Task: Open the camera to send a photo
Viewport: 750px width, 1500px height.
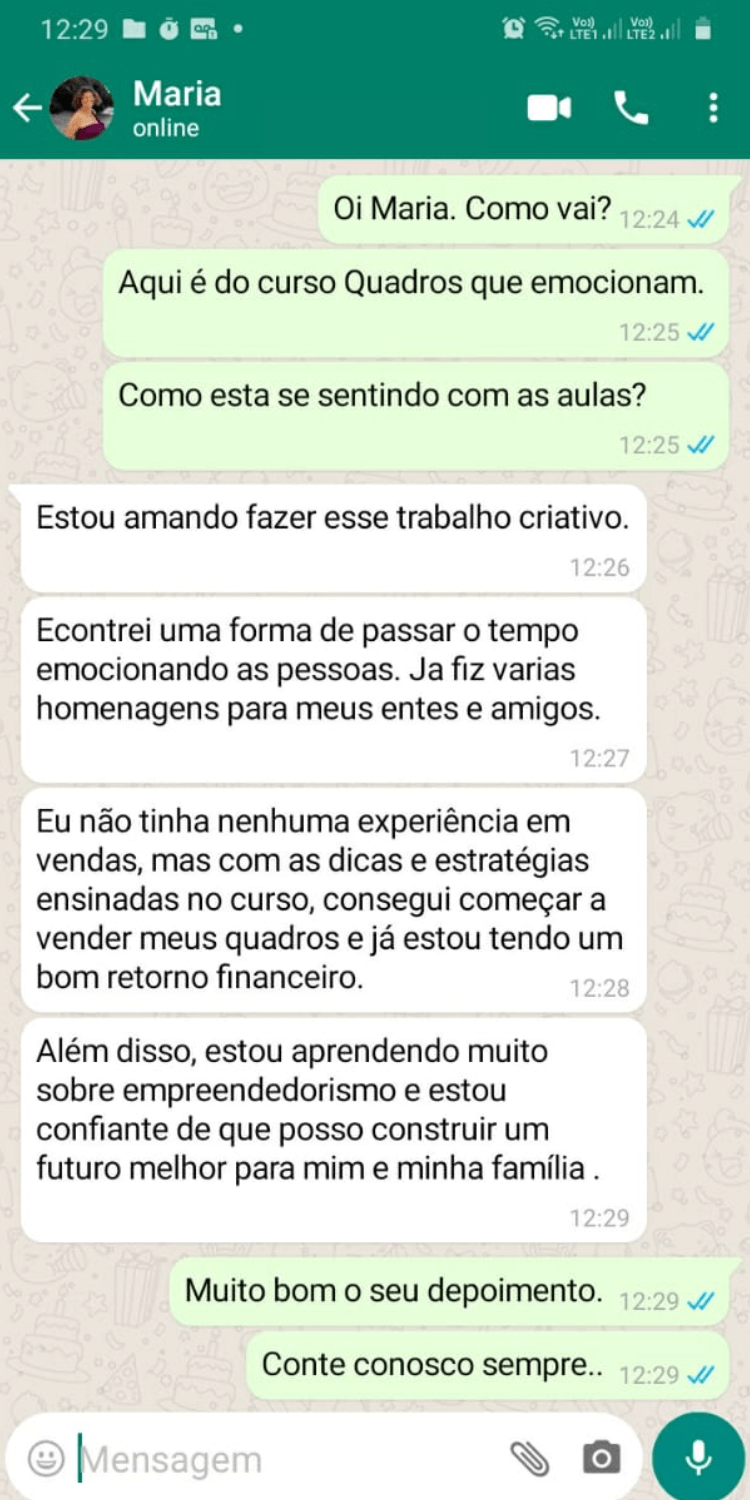Action: point(600,1459)
